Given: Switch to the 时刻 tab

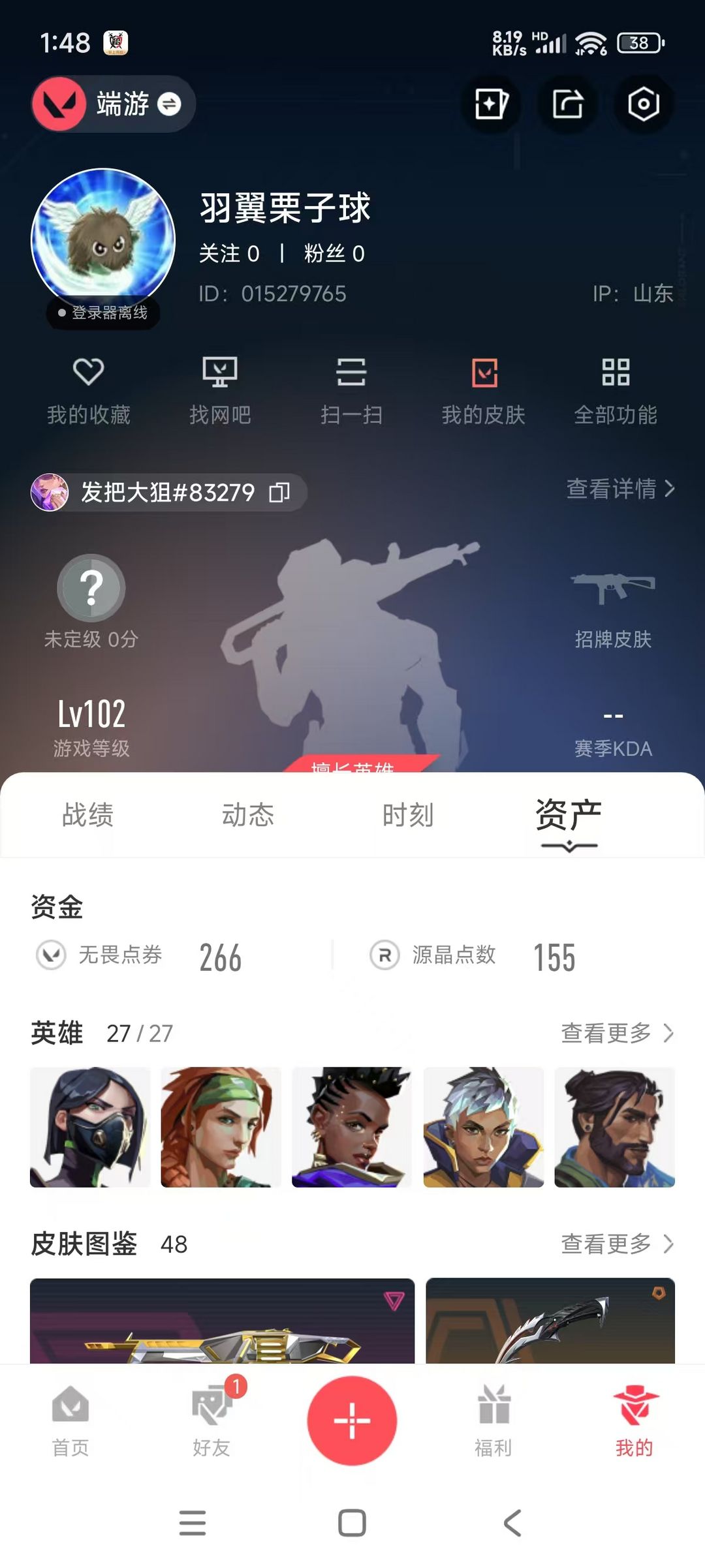Looking at the screenshot, I should (x=409, y=815).
